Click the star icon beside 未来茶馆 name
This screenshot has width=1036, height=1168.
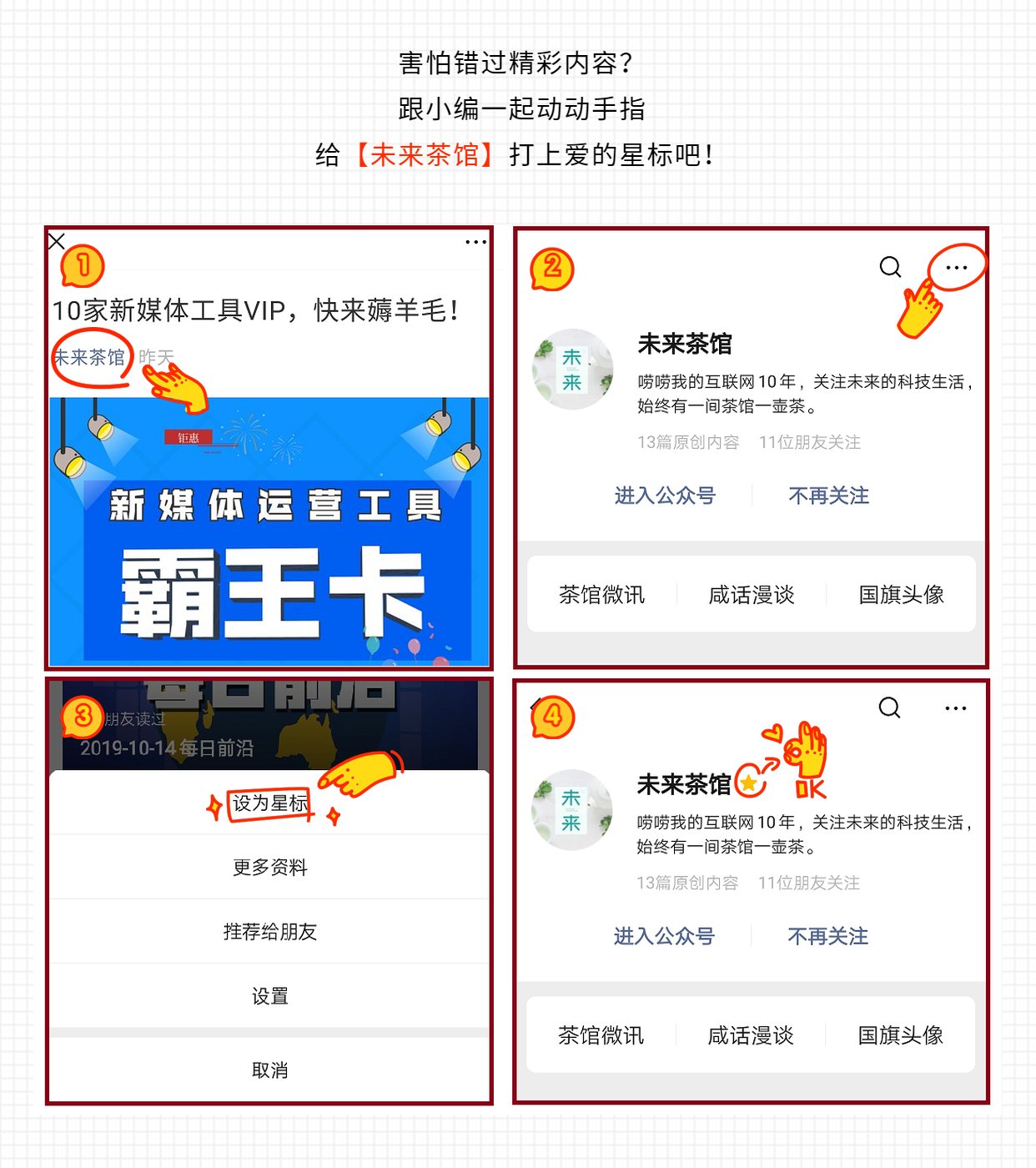click(746, 784)
